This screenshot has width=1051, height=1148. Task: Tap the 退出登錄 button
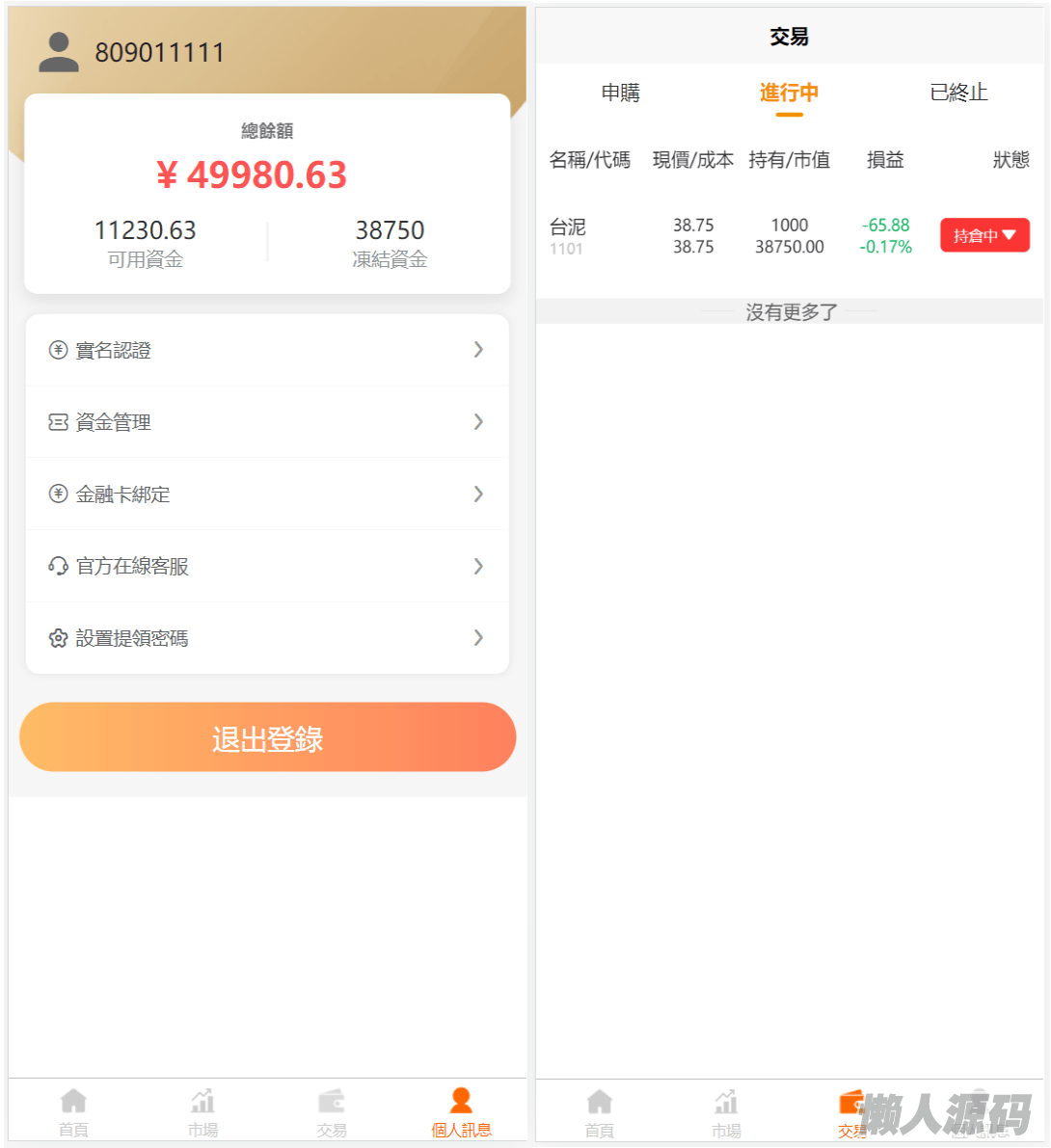click(x=267, y=737)
